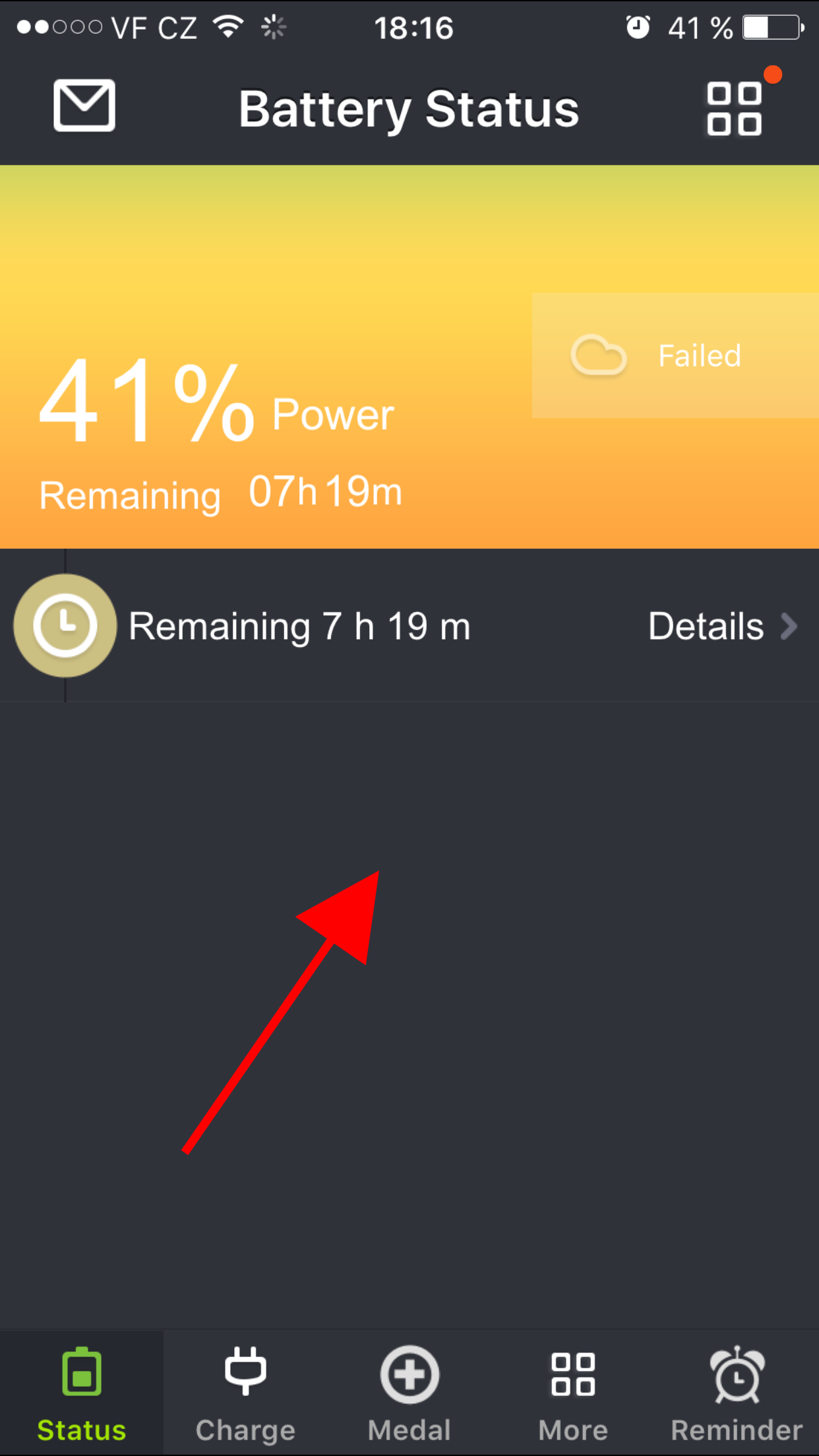
Task: Open the messages envelope icon
Action: (84, 106)
